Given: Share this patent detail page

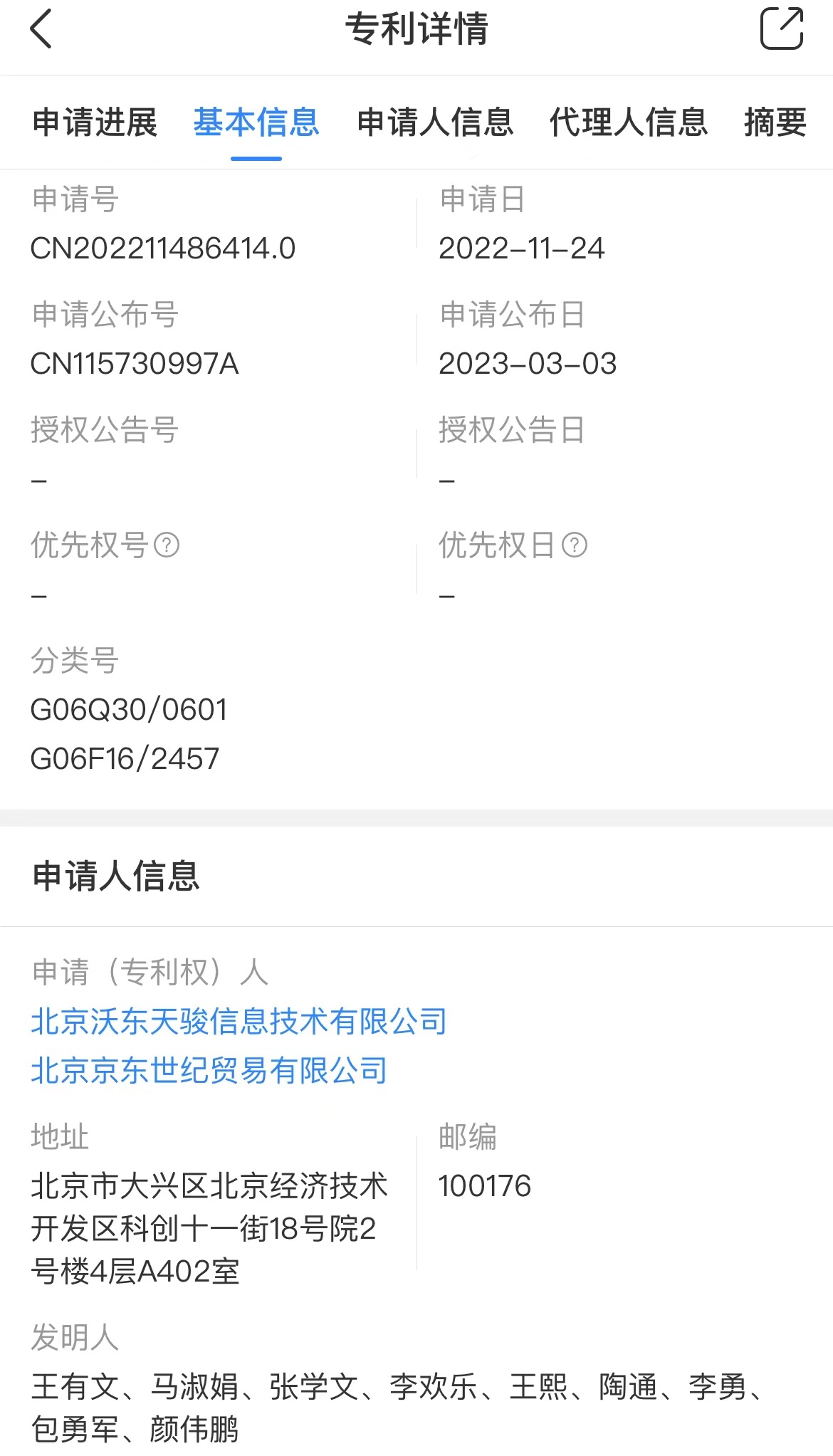Looking at the screenshot, I should (782, 28).
